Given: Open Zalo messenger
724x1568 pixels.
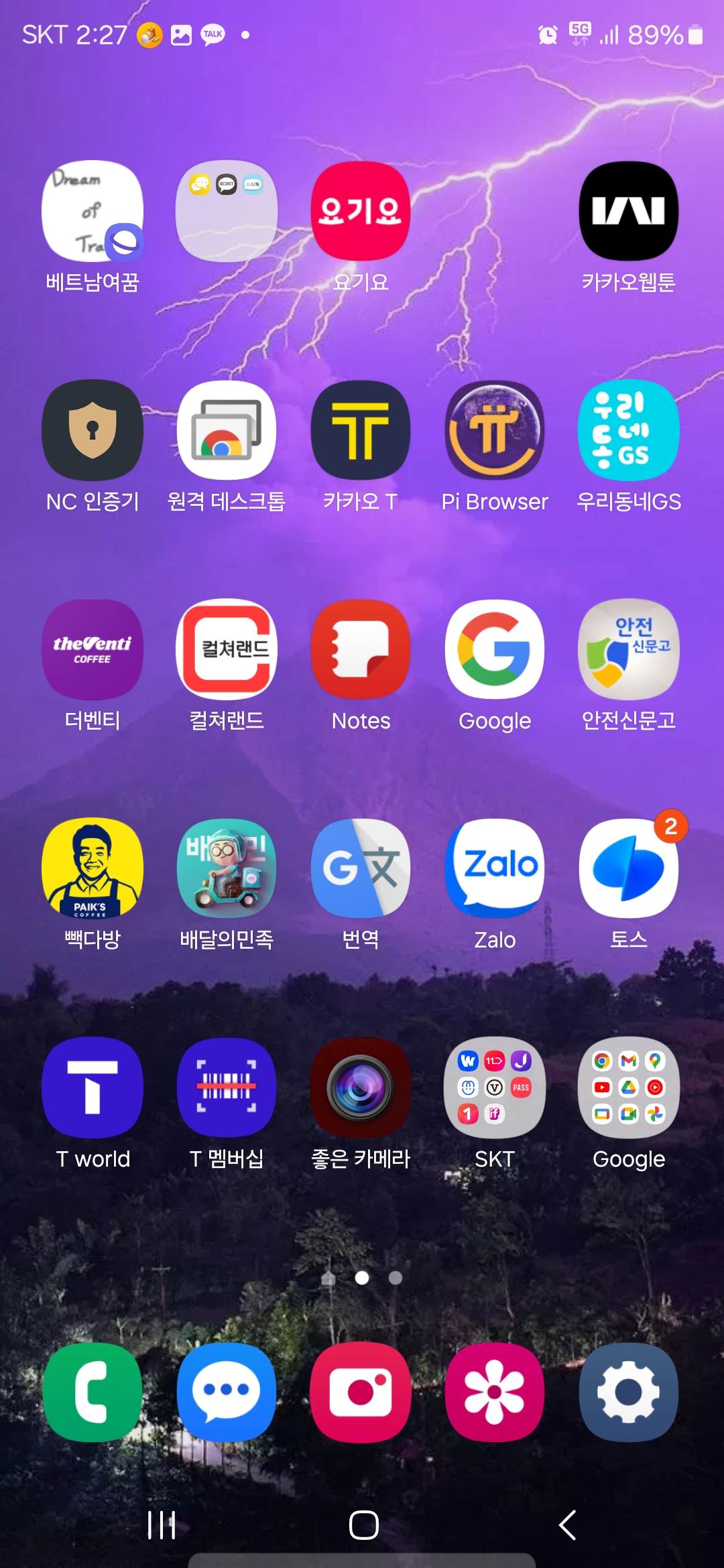Looking at the screenshot, I should click(495, 868).
